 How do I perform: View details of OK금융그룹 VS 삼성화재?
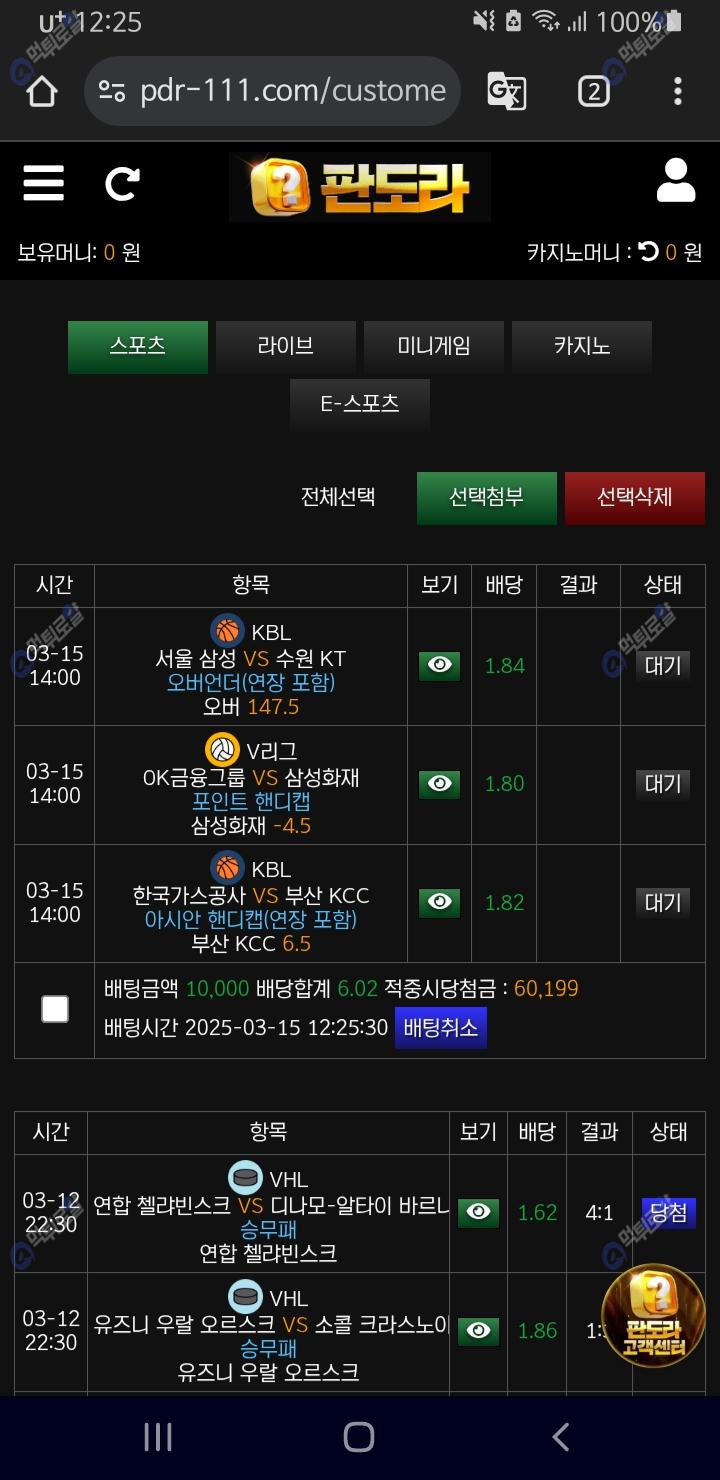click(439, 784)
